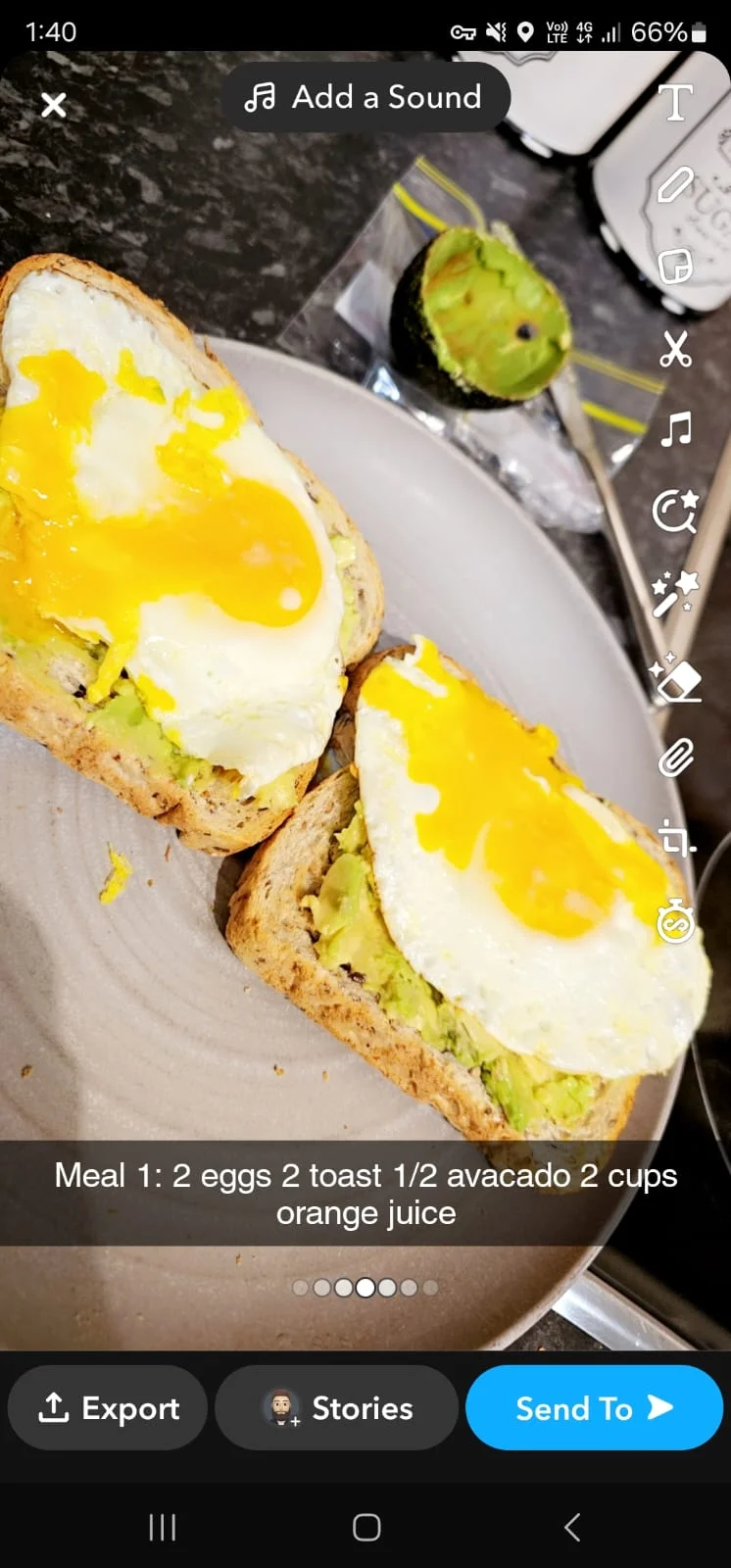Open recent apps from navigation bar
731x1568 pixels.
coord(162,1527)
